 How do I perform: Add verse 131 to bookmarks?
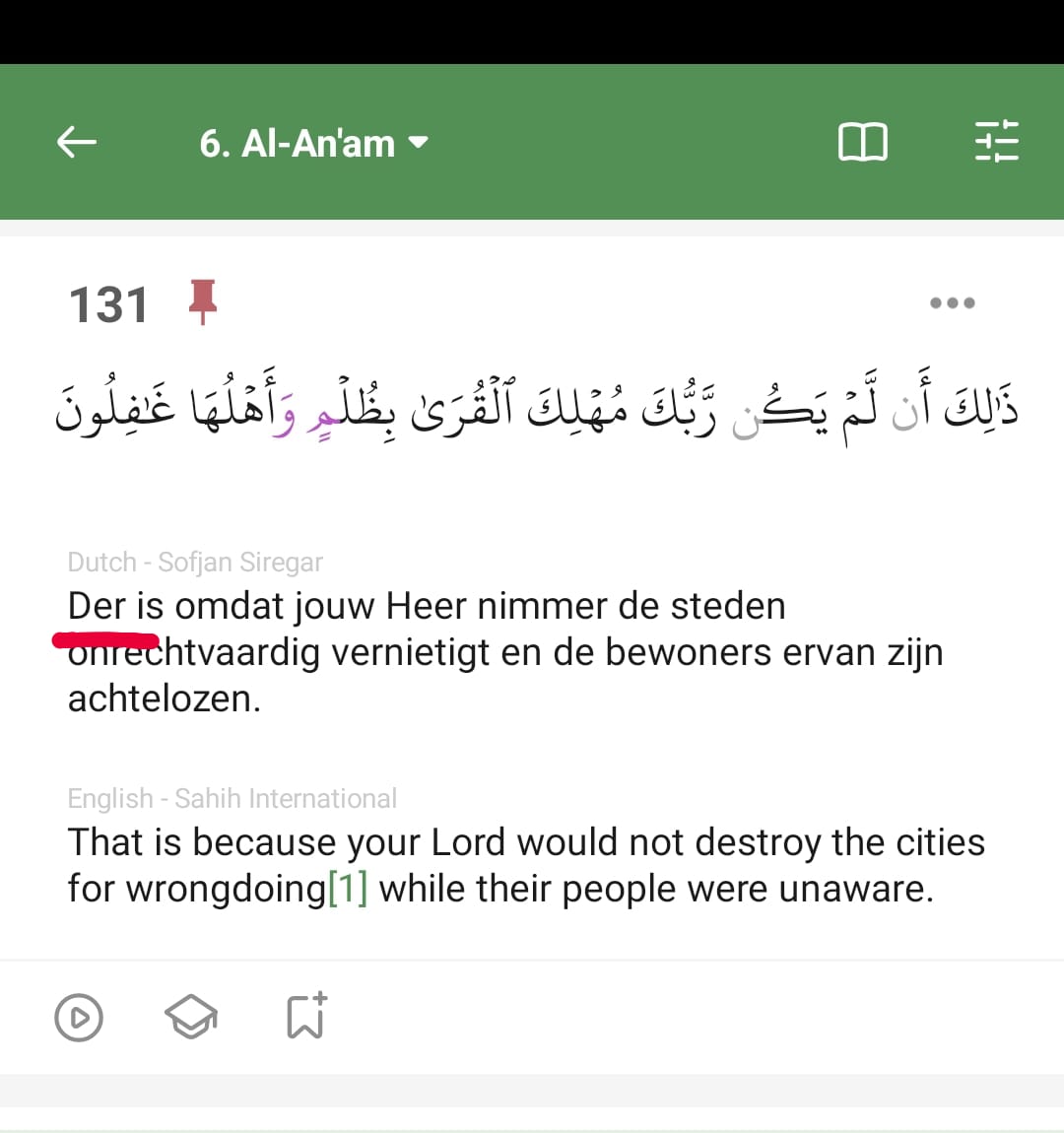[x=305, y=1017]
